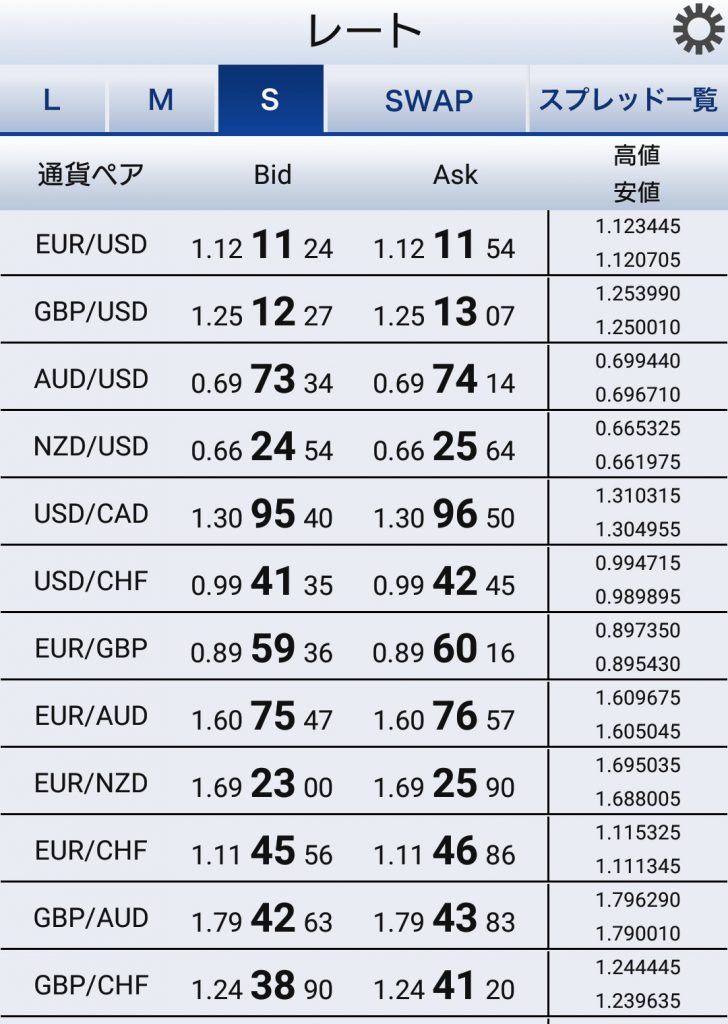Tap the USD/CHF currency pair
This screenshot has height=1024, width=728.
(x=91, y=581)
